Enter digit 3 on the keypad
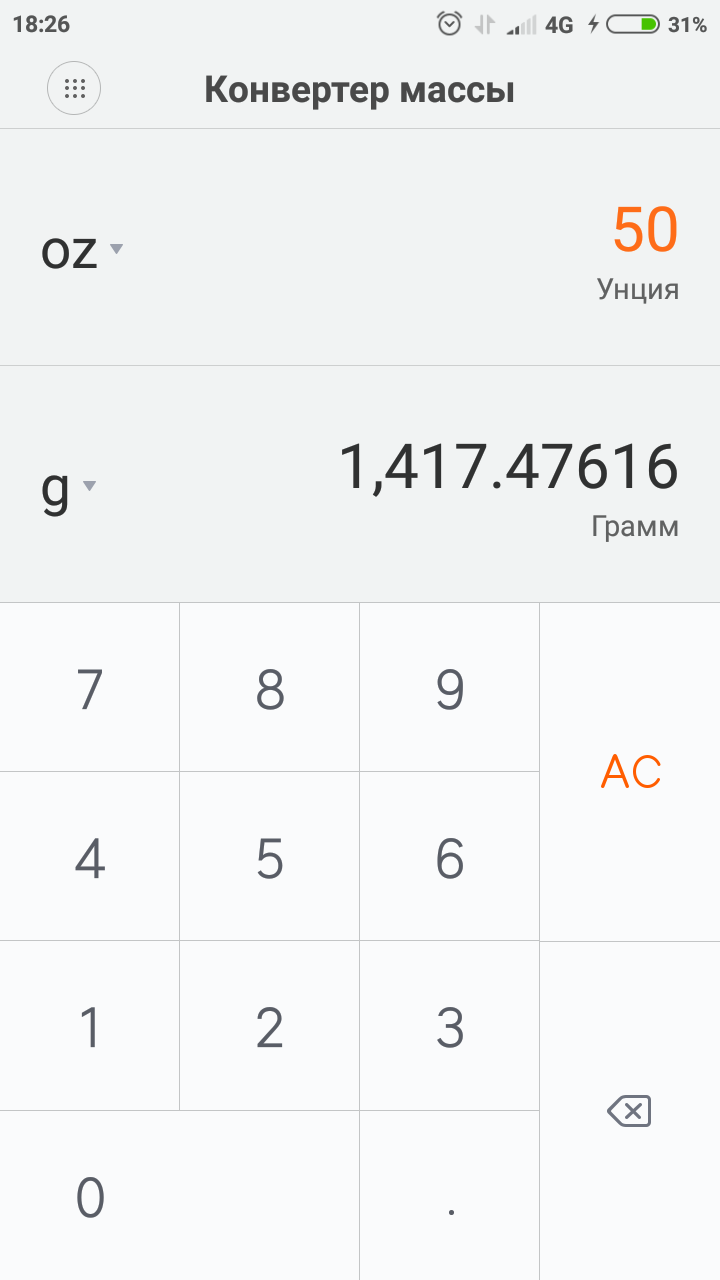 click(450, 1027)
